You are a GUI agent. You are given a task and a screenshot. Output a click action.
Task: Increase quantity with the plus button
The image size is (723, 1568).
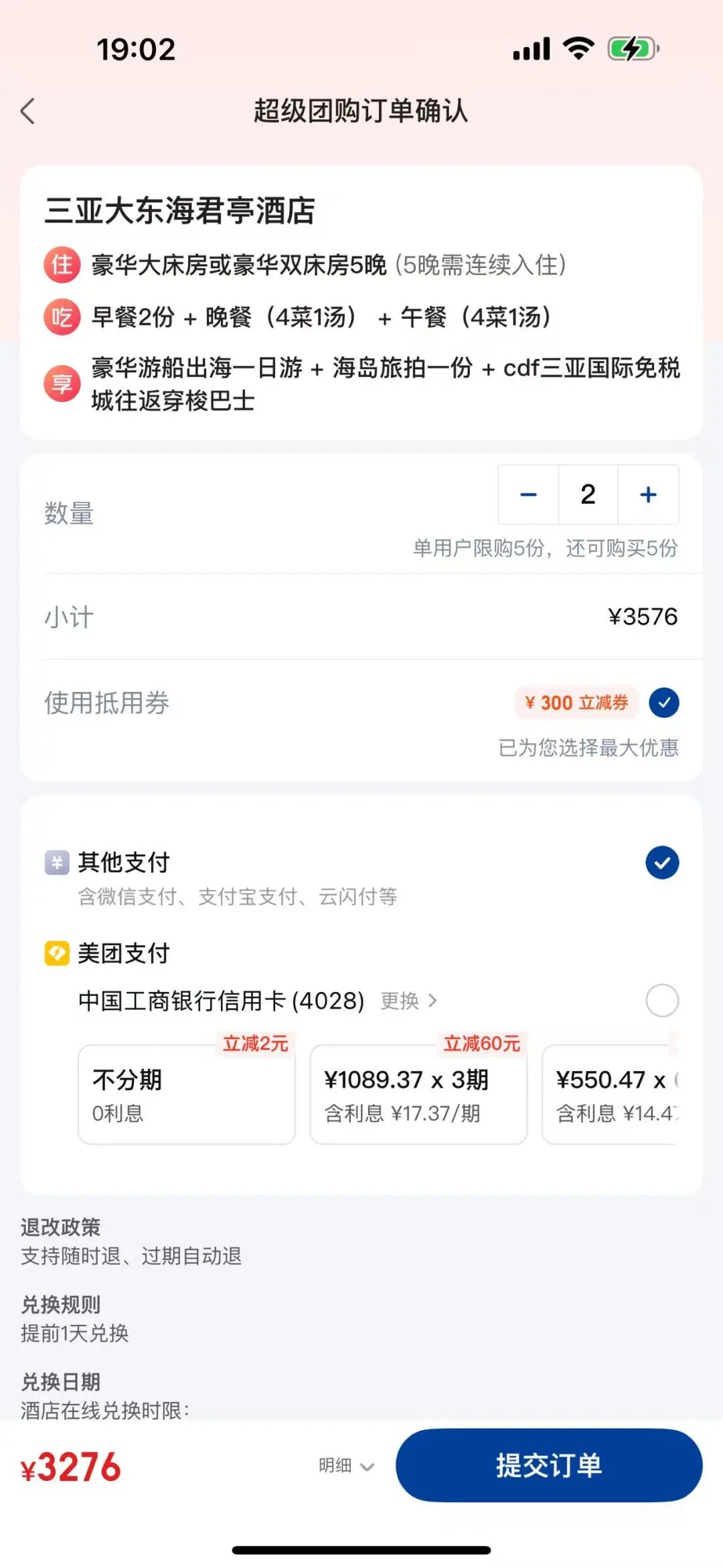648,495
